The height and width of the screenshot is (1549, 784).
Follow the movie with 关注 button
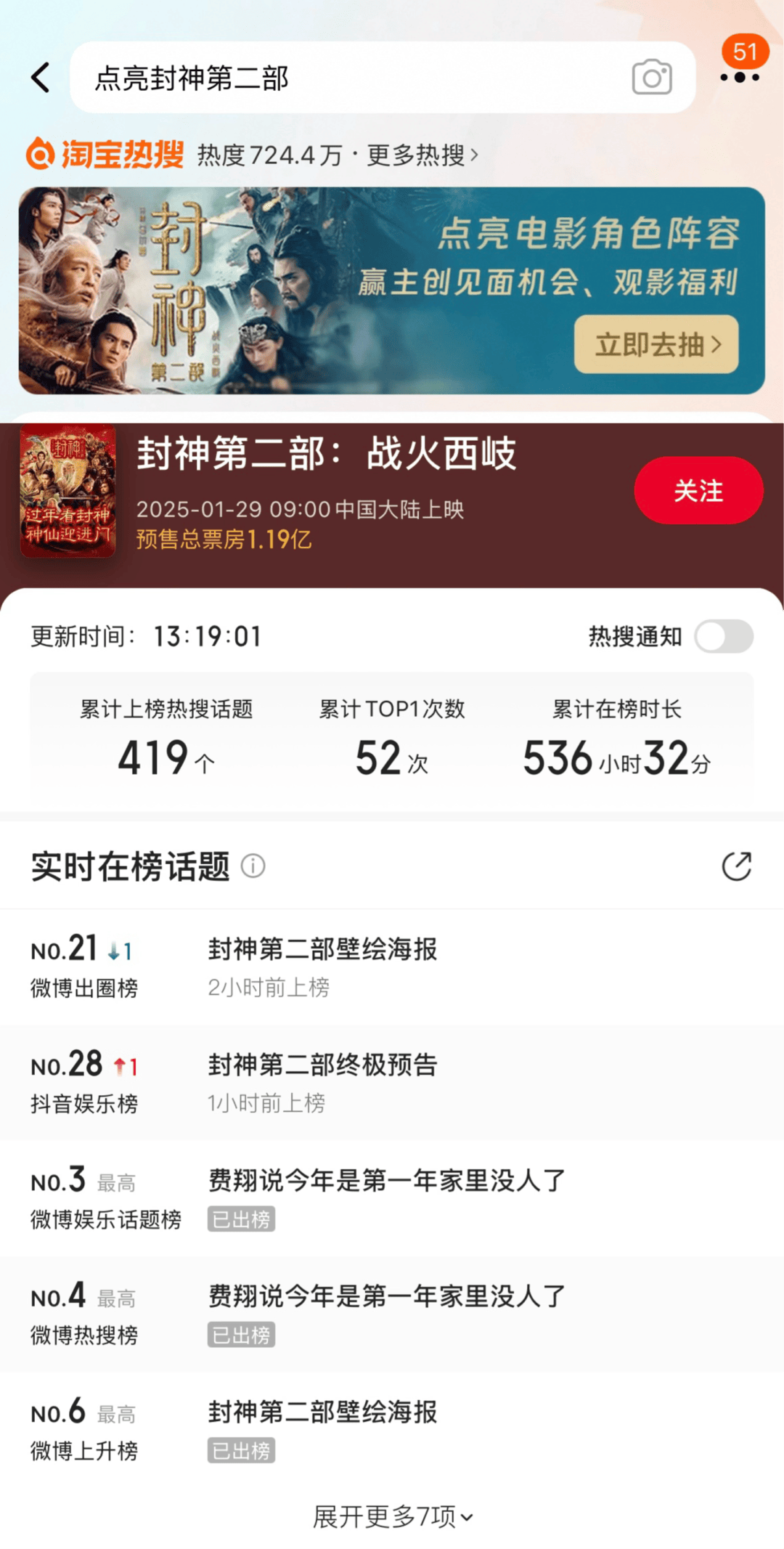tap(698, 490)
